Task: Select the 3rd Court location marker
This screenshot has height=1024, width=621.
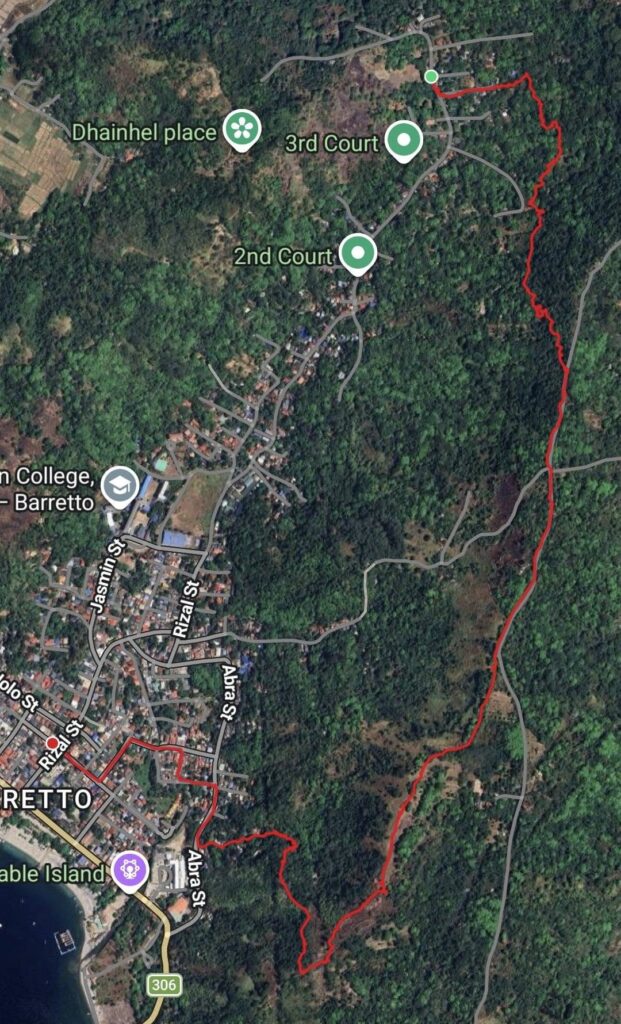Action: (x=404, y=141)
